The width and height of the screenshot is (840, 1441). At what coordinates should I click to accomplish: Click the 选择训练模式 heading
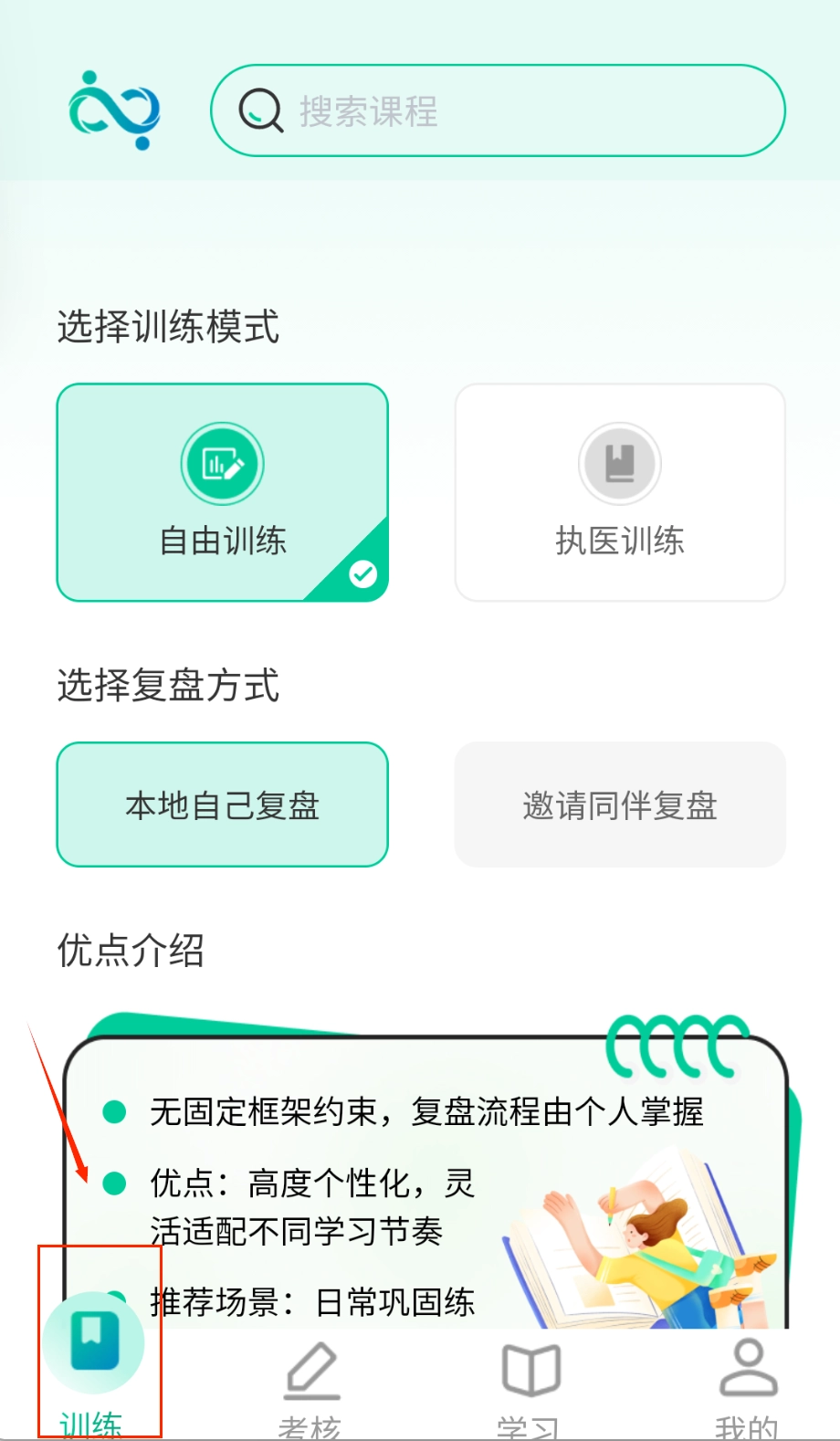point(167,327)
